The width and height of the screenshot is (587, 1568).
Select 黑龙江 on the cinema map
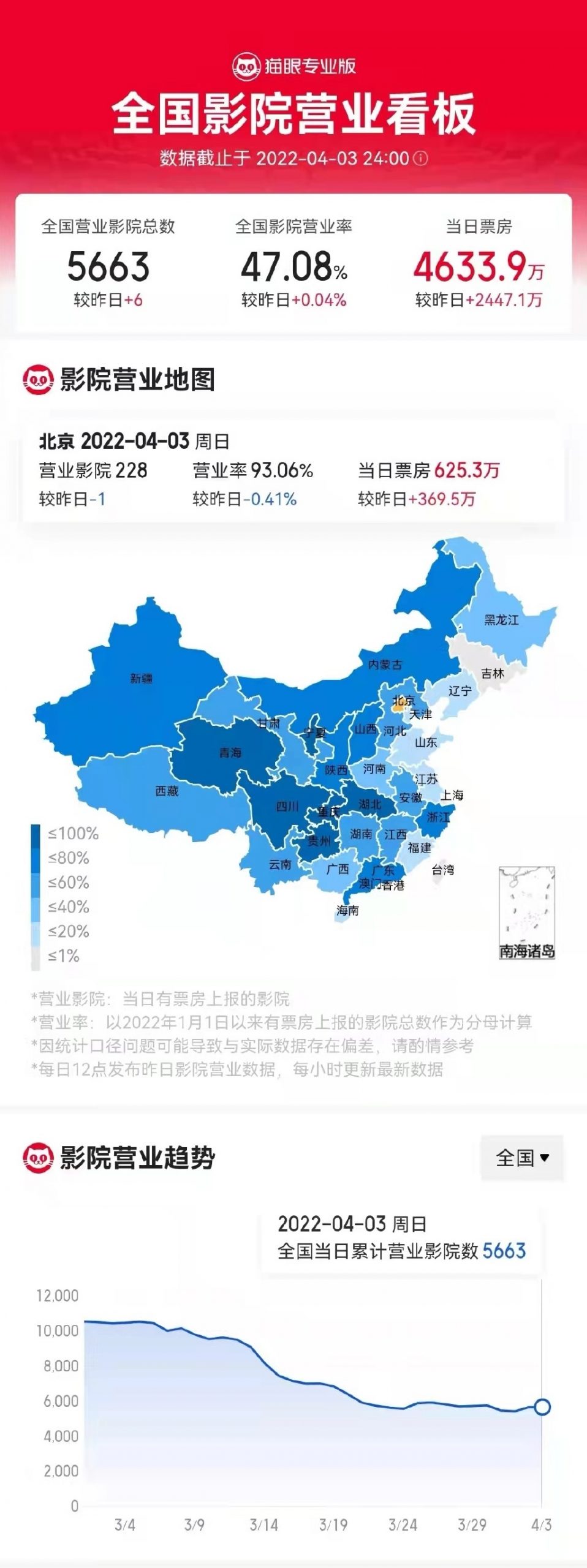click(501, 620)
